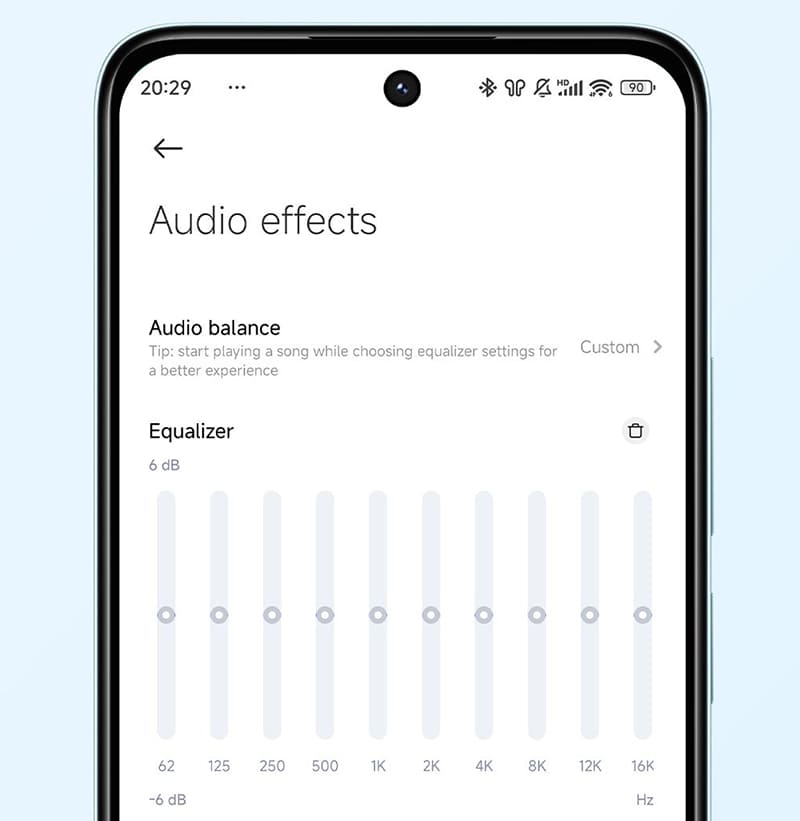
Task: Select the 2K band slider
Action: point(431,615)
